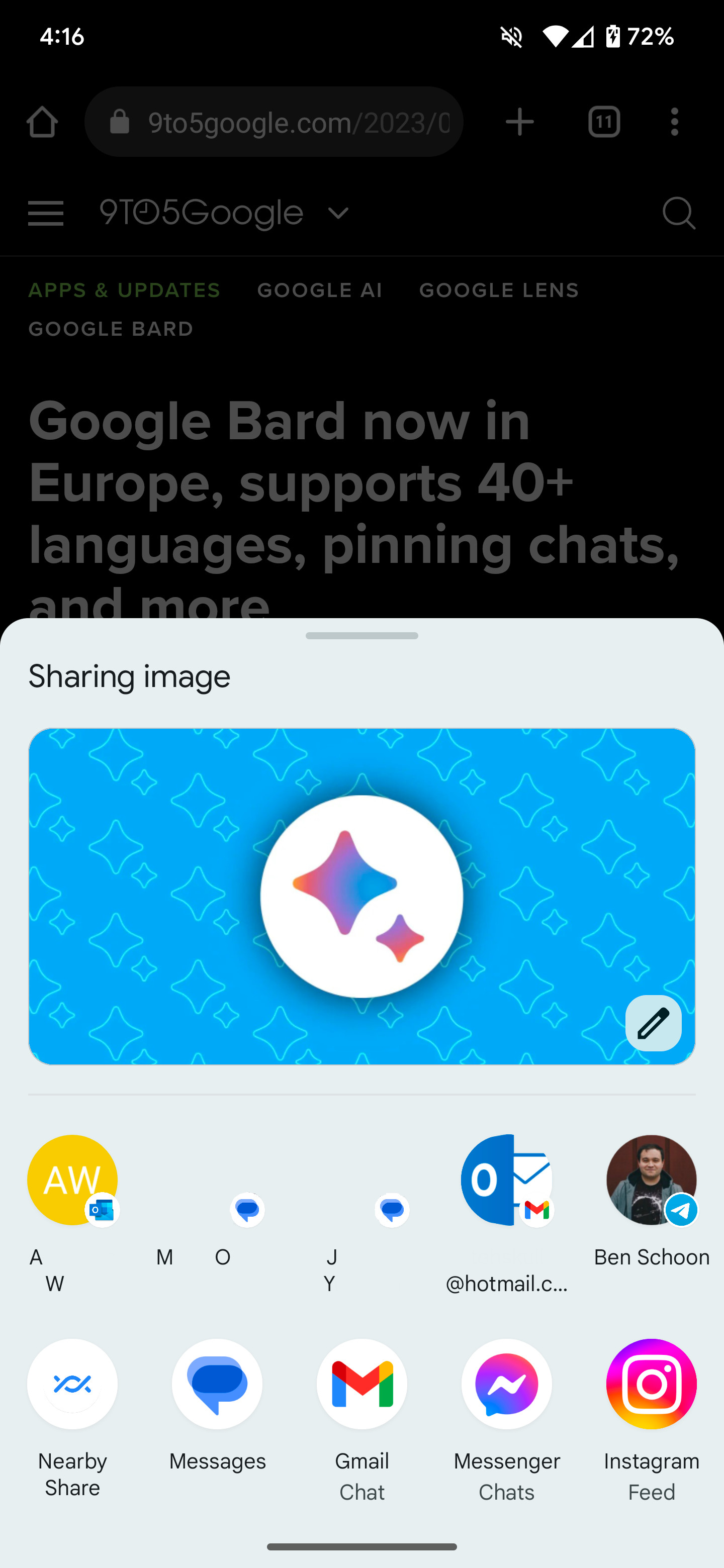The width and height of the screenshot is (724, 1568).
Task: Share image to Gmail Chat
Action: [x=361, y=1384]
